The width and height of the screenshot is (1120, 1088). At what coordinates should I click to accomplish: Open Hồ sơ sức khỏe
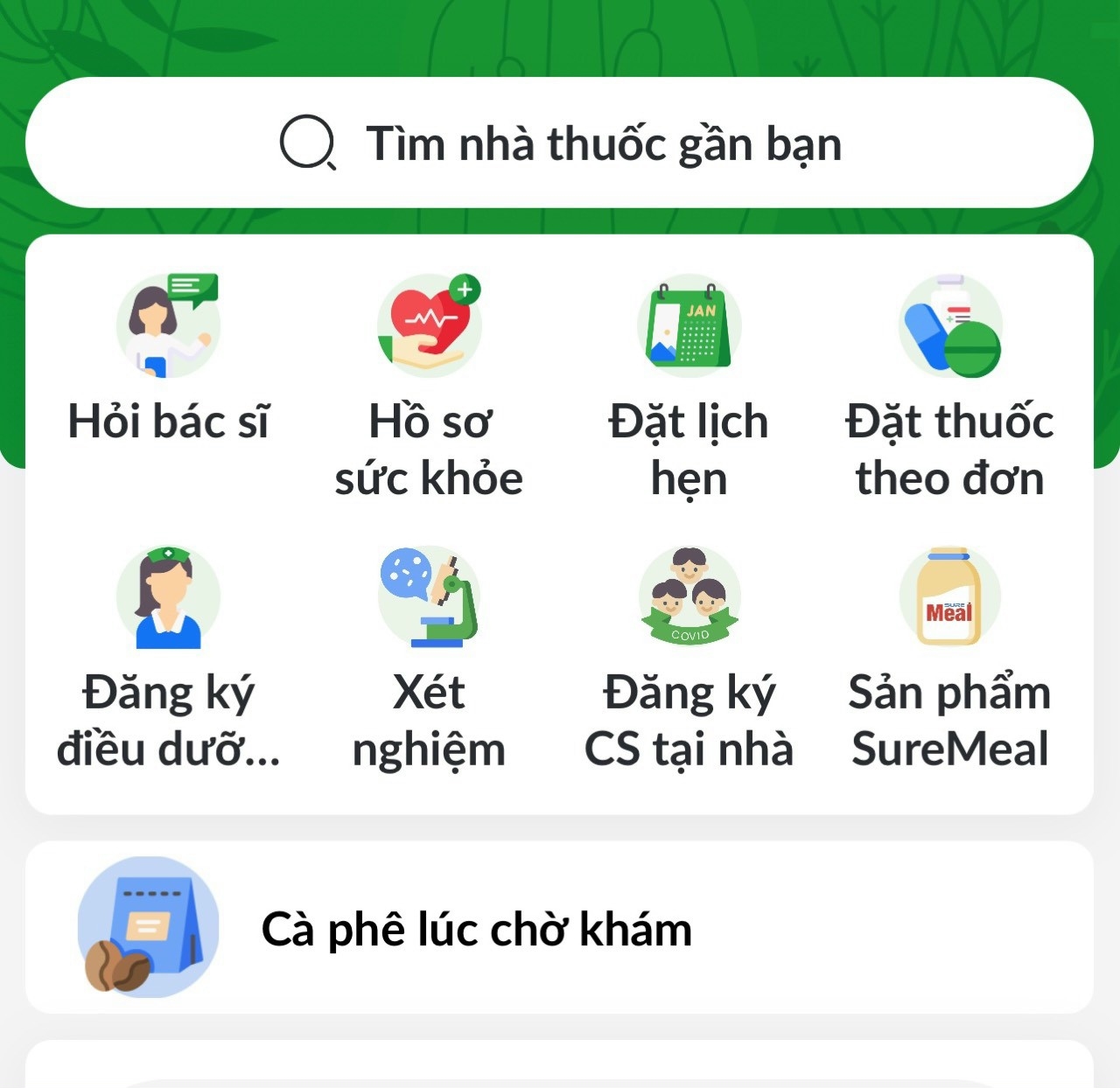[429, 326]
